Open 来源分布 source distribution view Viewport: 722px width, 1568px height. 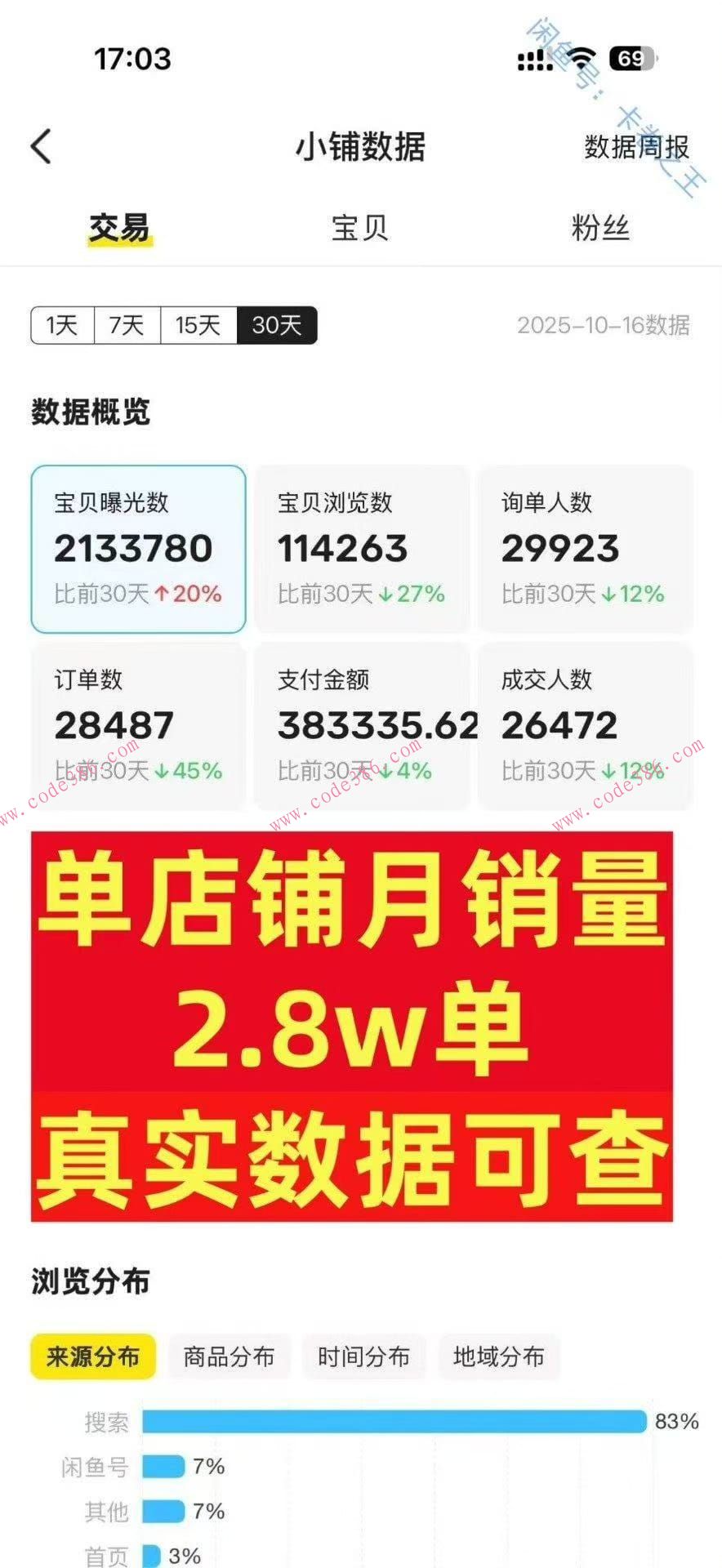[91, 1356]
